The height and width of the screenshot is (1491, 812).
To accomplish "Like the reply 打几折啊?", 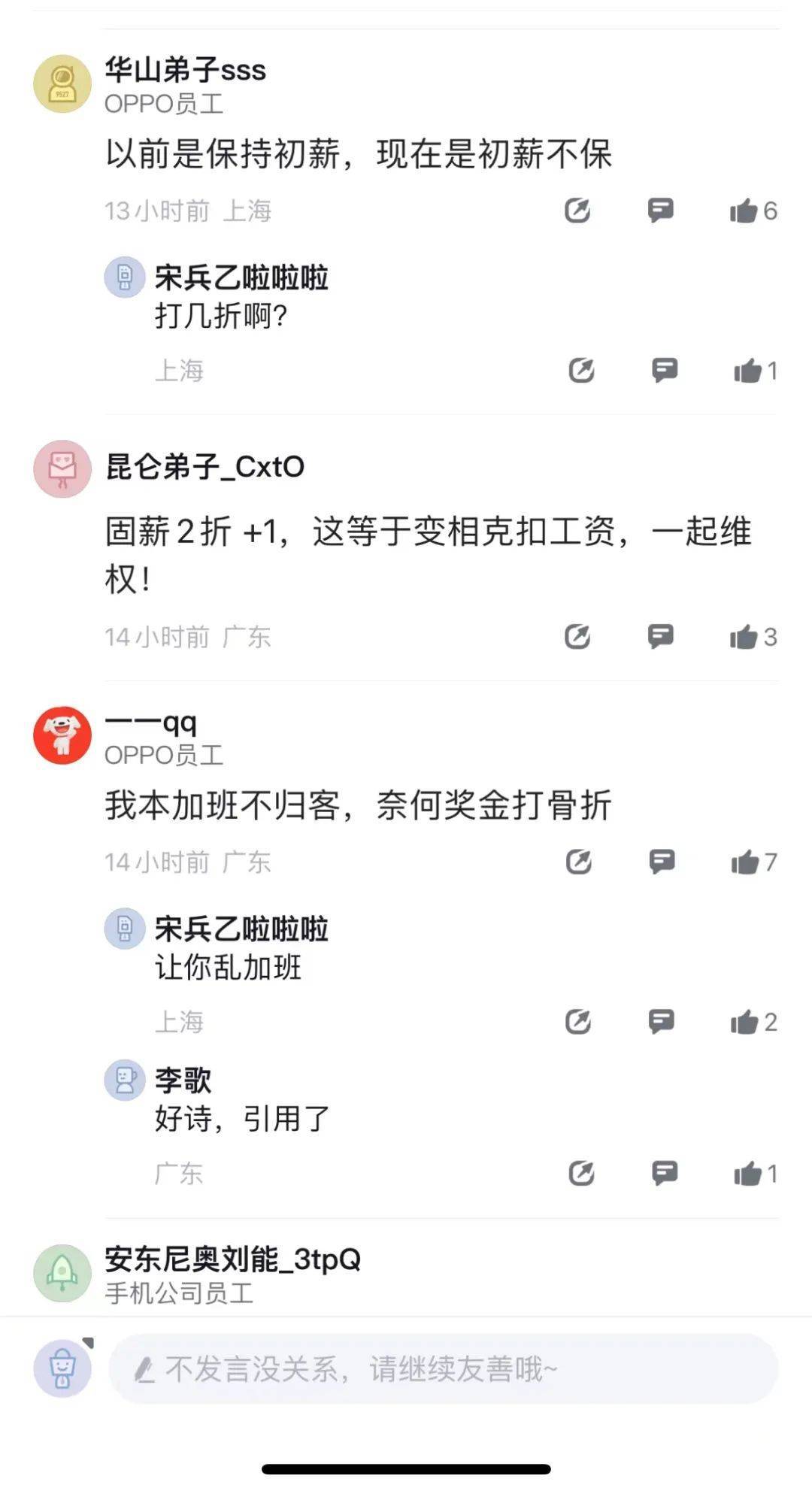I will pos(747,371).
